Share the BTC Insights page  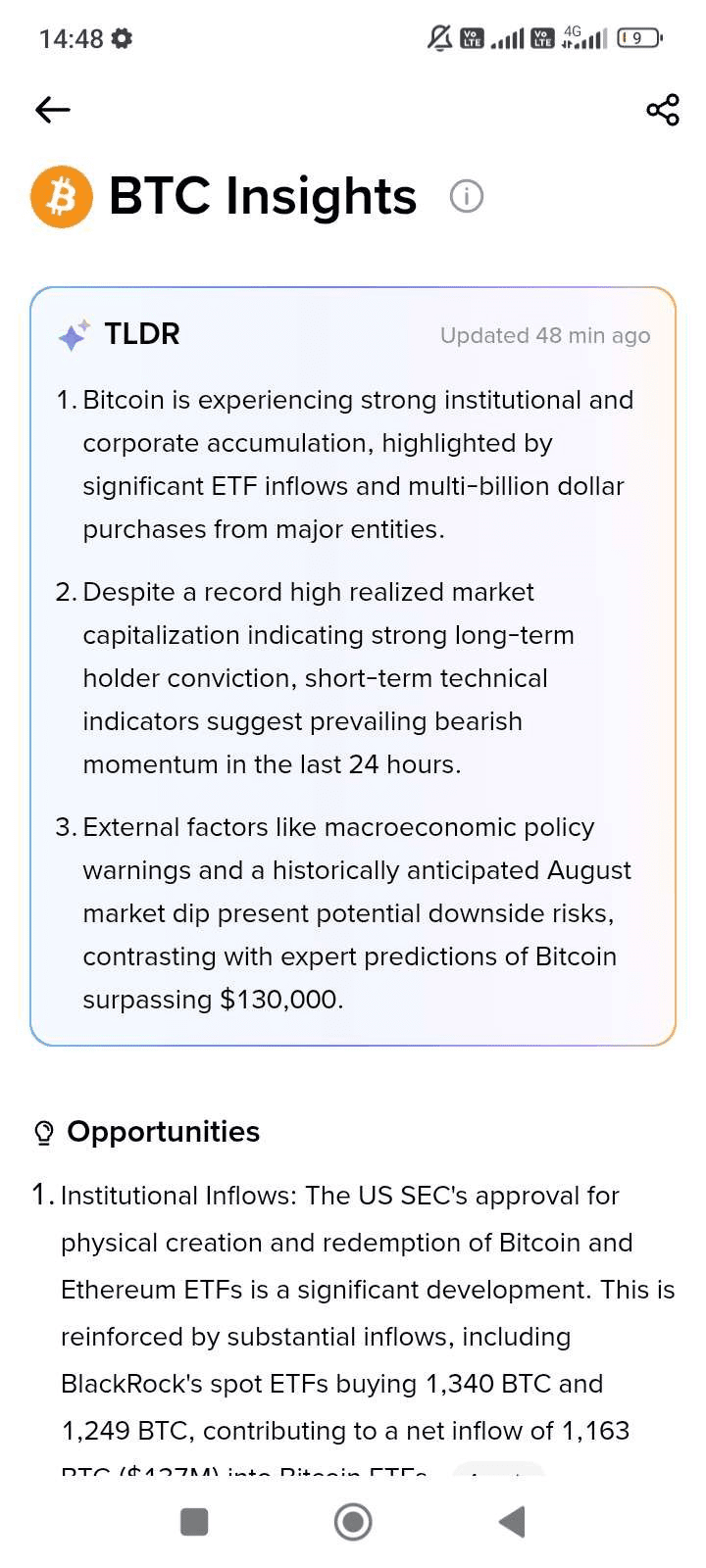click(x=663, y=110)
